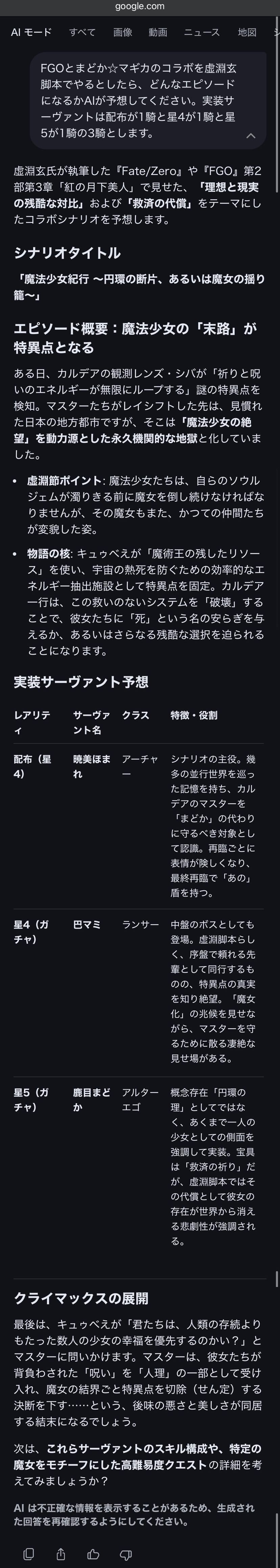The width and height of the screenshot is (280, 1568).
Task: Give the answer a thumbs down
Action: click(126, 1554)
